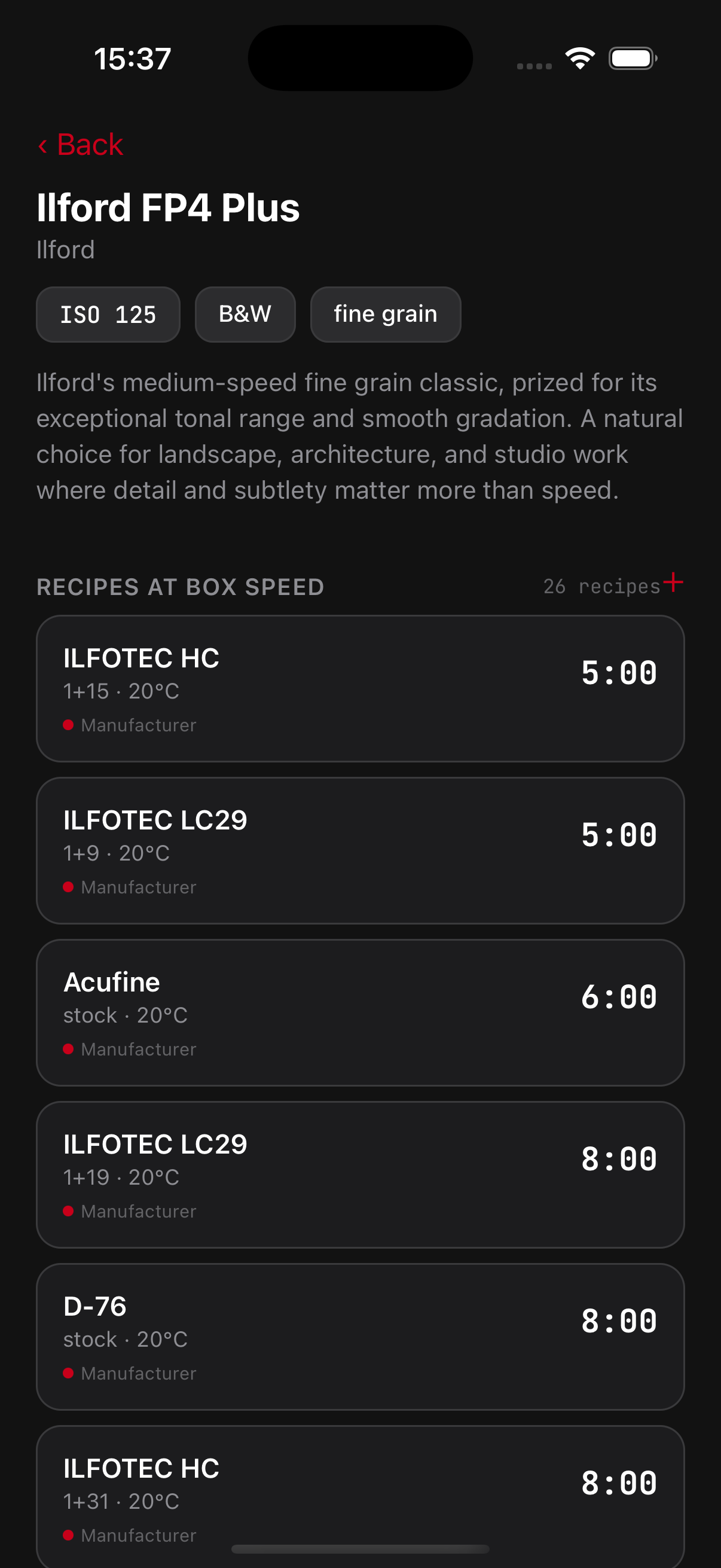Screen dimensions: 721x1568
Task: Tap the film description paragraph
Action: click(359, 435)
